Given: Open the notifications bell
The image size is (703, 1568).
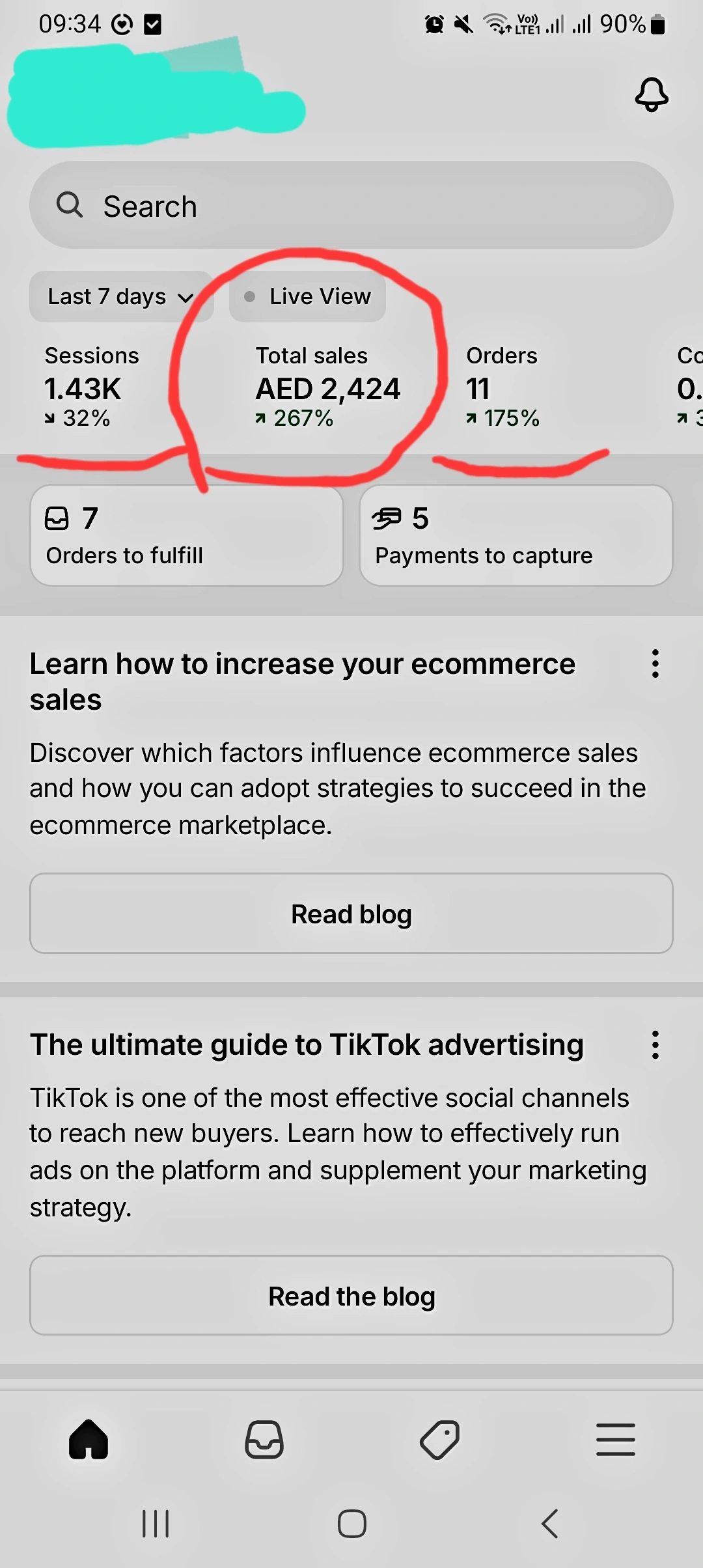Looking at the screenshot, I should coord(651,95).
